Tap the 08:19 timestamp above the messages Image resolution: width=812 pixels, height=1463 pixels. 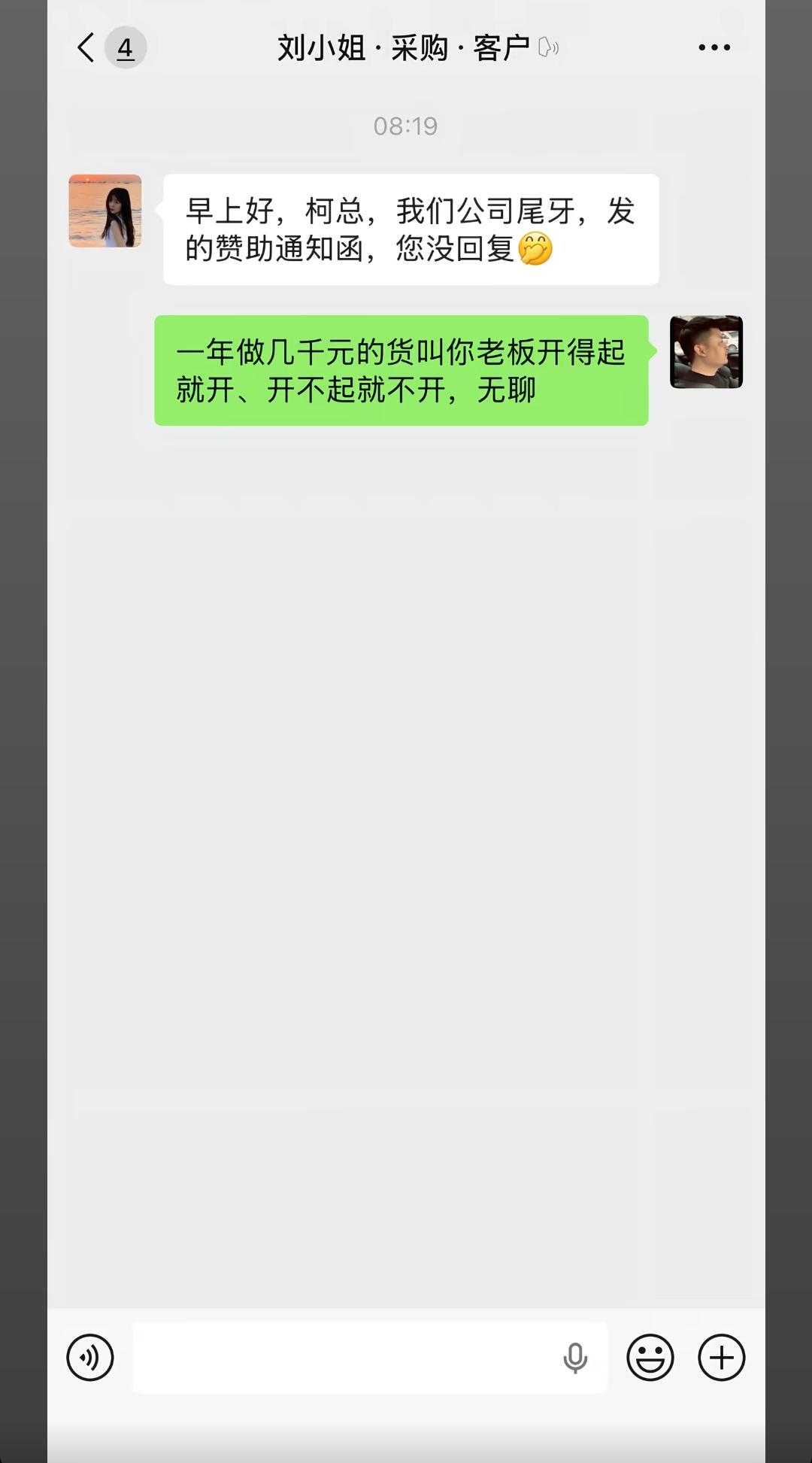[406, 126]
